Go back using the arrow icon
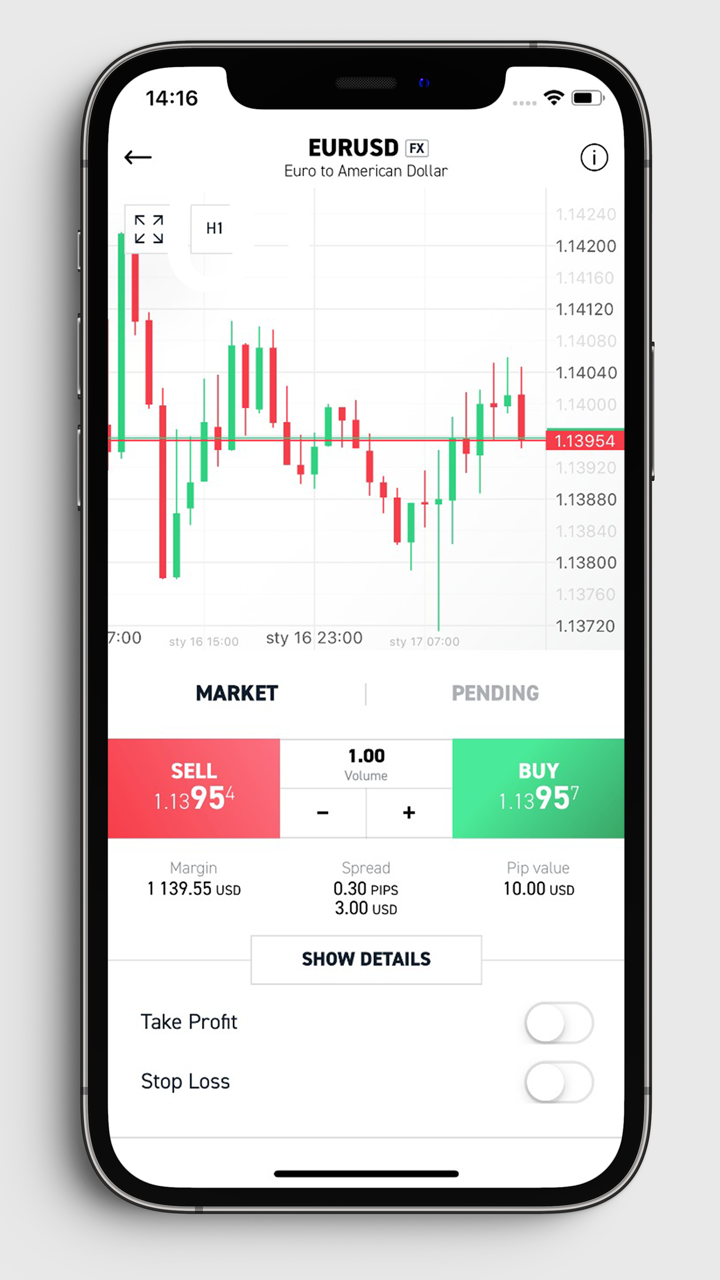 (x=138, y=158)
